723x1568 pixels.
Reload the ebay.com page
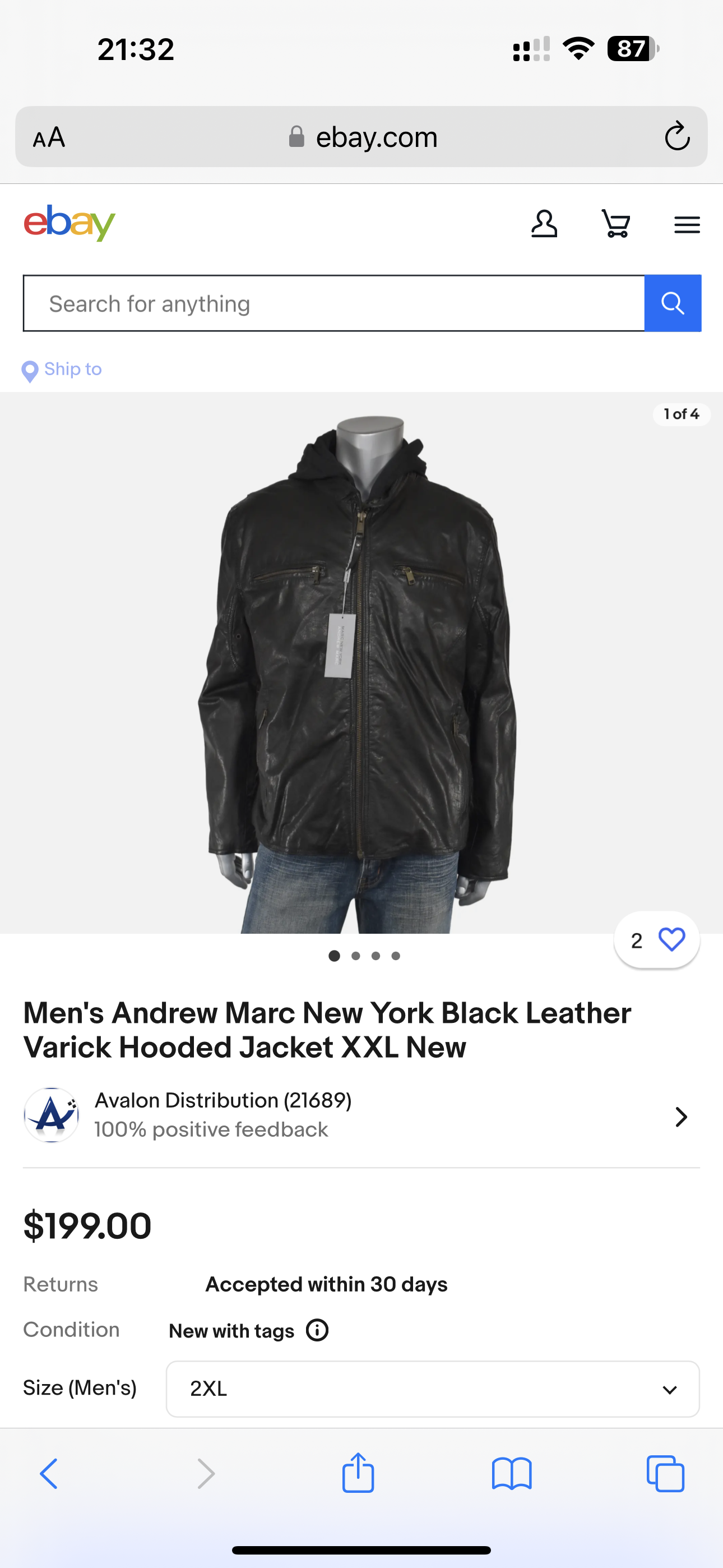click(x=676, y=136)
